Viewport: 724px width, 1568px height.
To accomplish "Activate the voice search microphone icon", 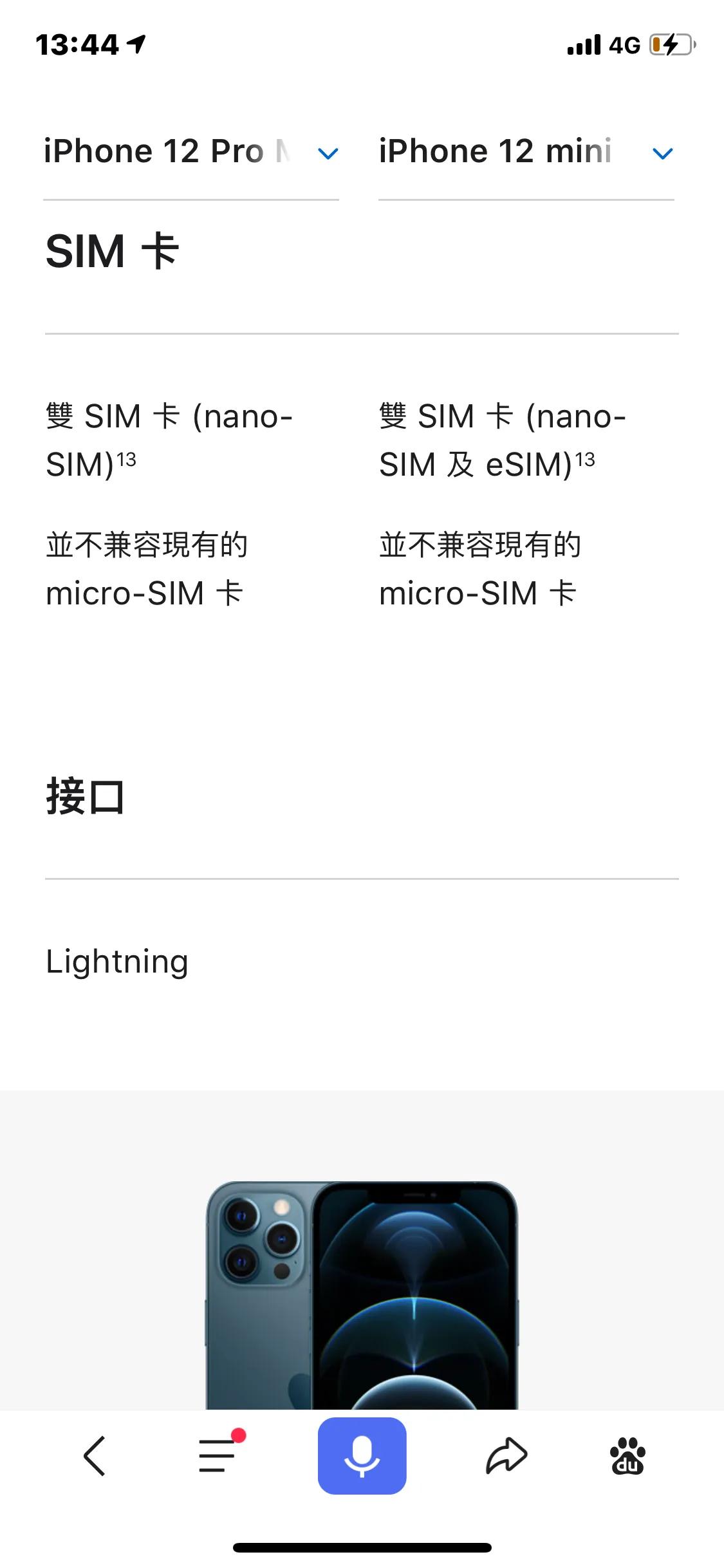I will [362, 1457].
